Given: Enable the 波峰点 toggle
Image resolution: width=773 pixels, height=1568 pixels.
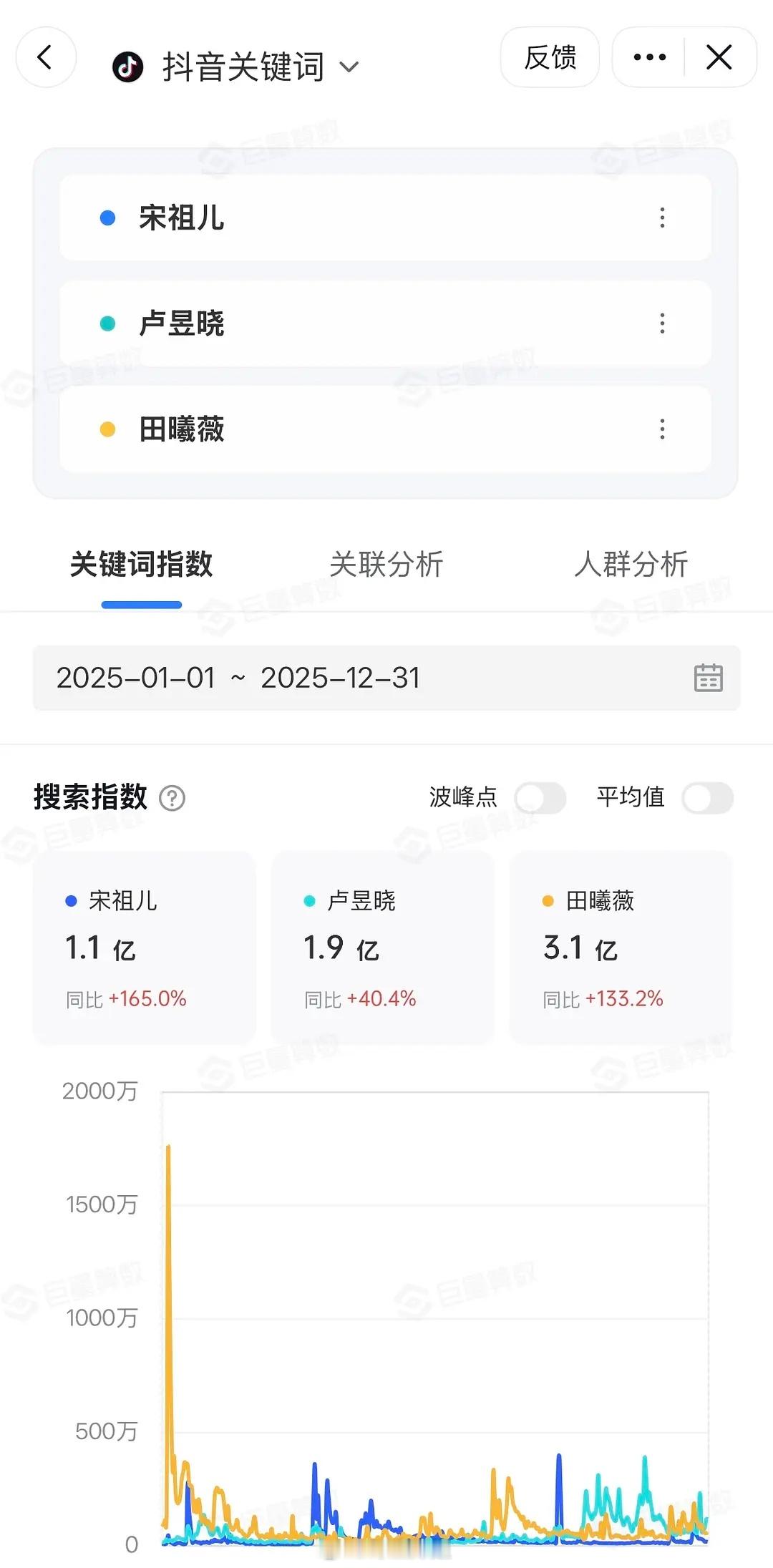Looking at the screenshot, I should click(x=540, y=797).
